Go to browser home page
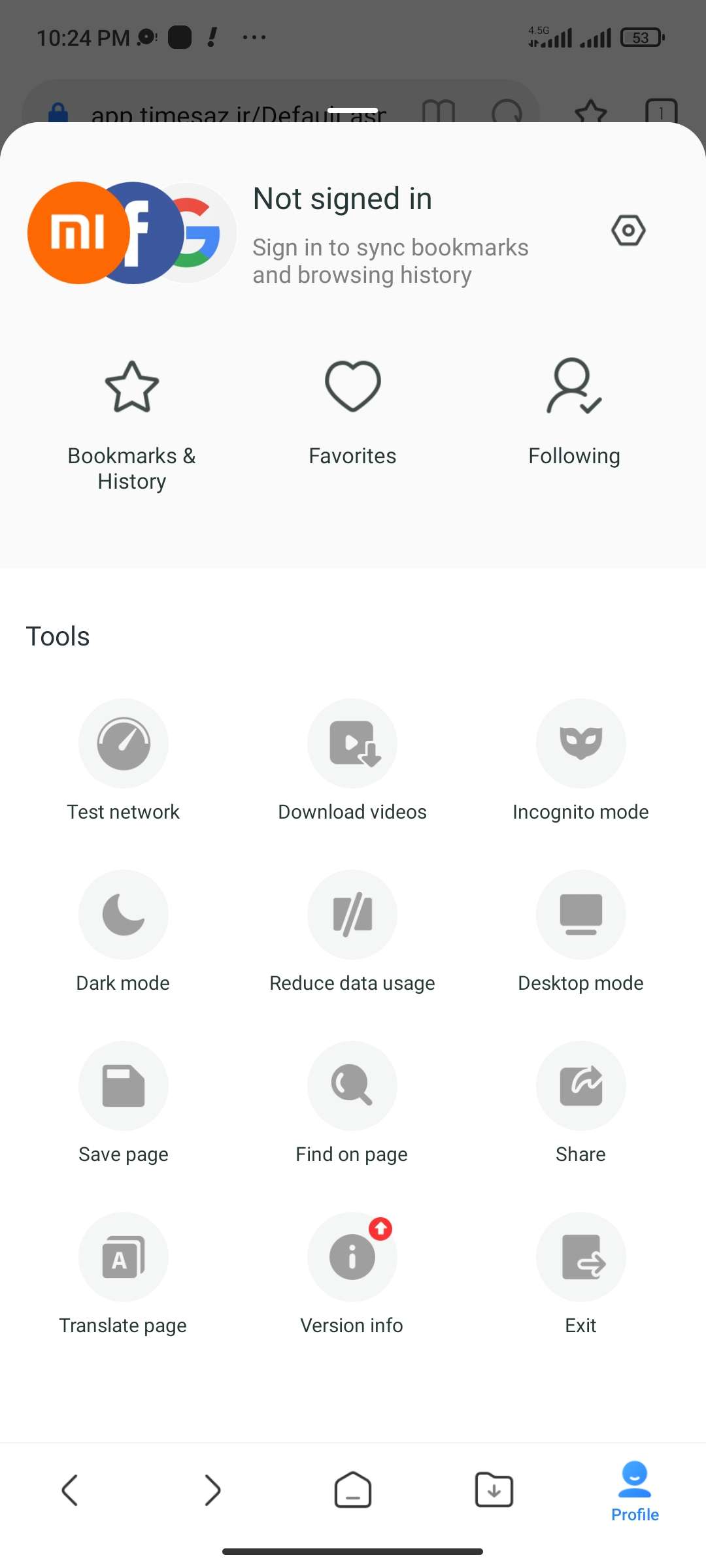 [353, 1490]
